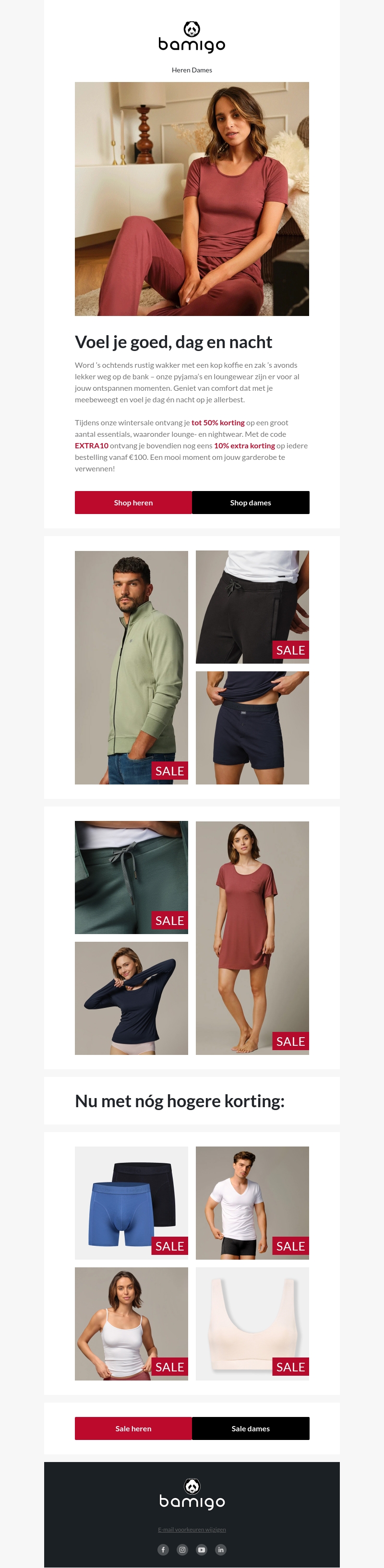Open the navy boxer shorts product
Image resolution: width=384 pixels, height=1568 pixels.
pos(252,727)
